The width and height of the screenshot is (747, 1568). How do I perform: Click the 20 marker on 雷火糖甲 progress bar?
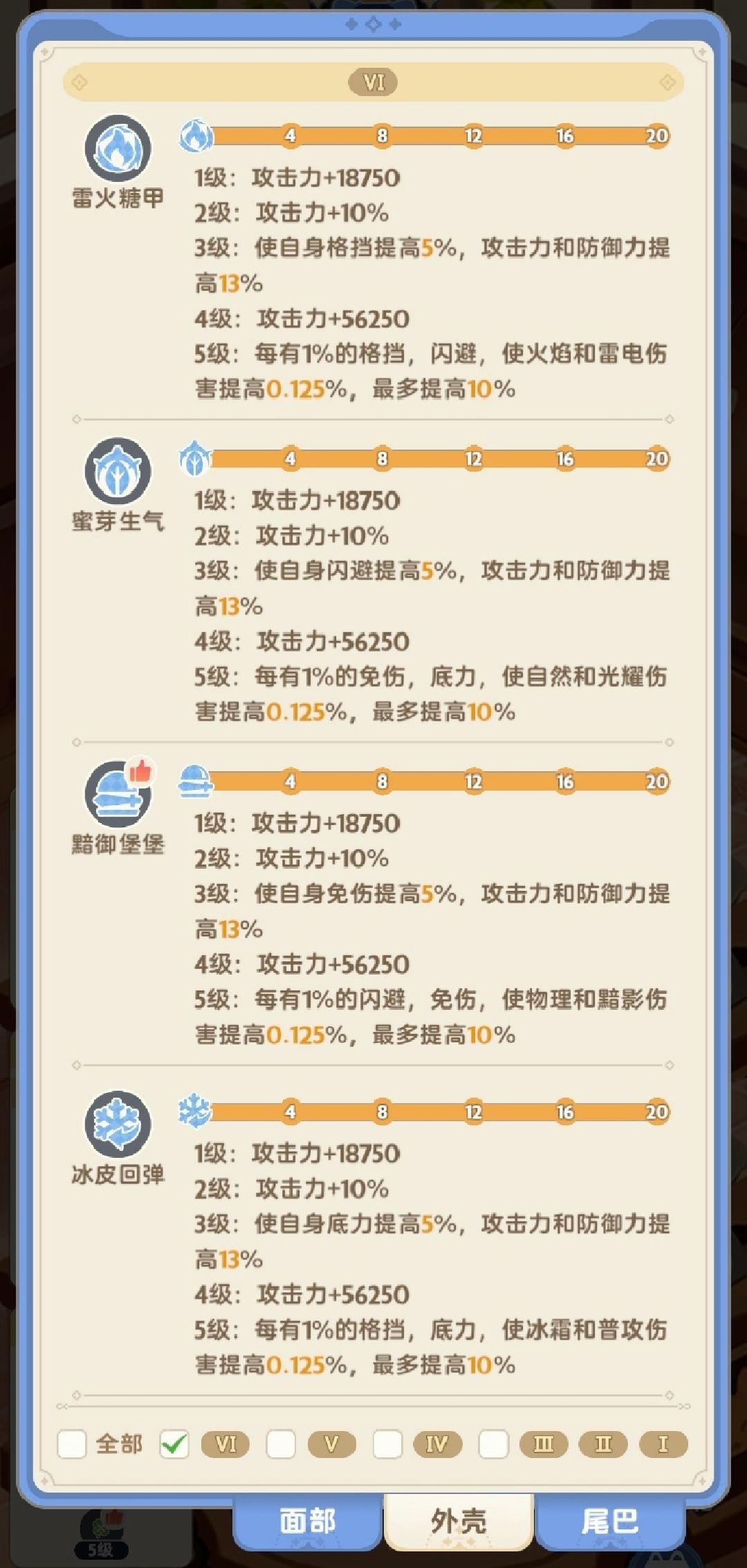(x=657, y=136)
